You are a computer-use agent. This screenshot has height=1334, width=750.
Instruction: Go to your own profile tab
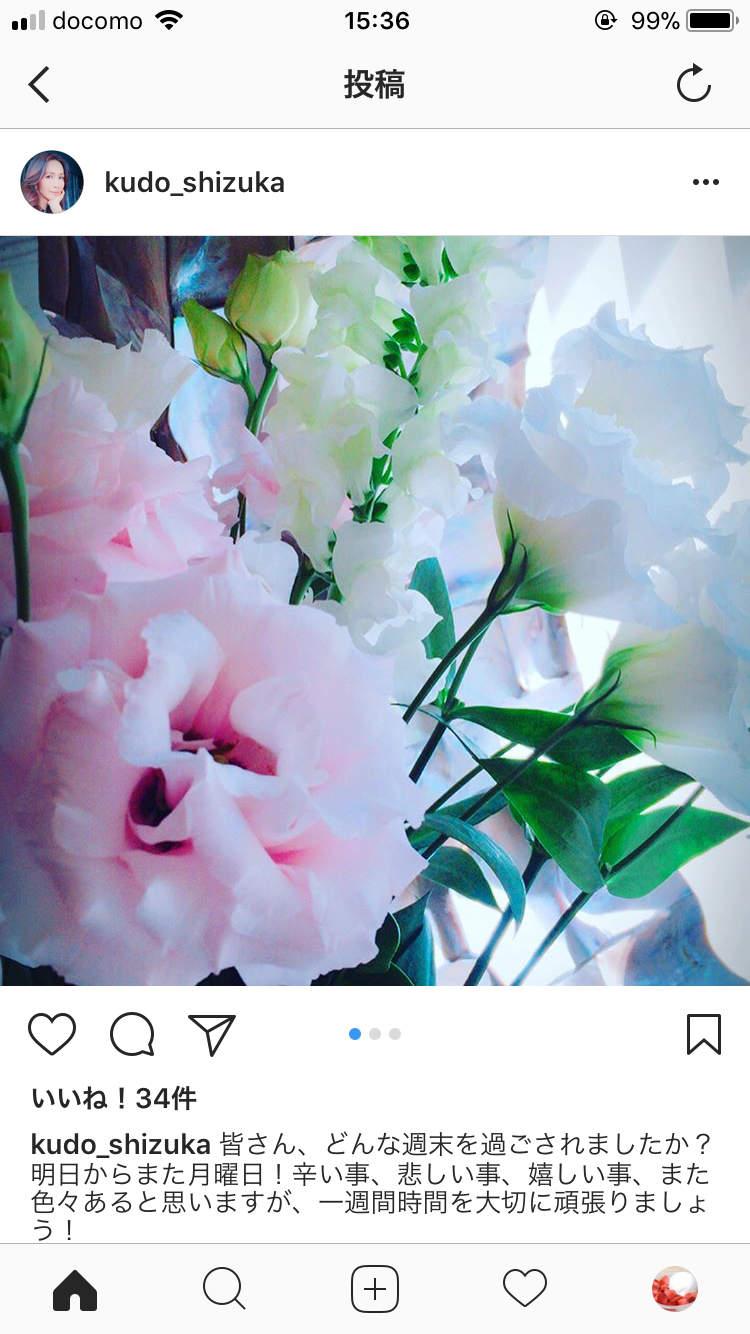point(674,1289)
